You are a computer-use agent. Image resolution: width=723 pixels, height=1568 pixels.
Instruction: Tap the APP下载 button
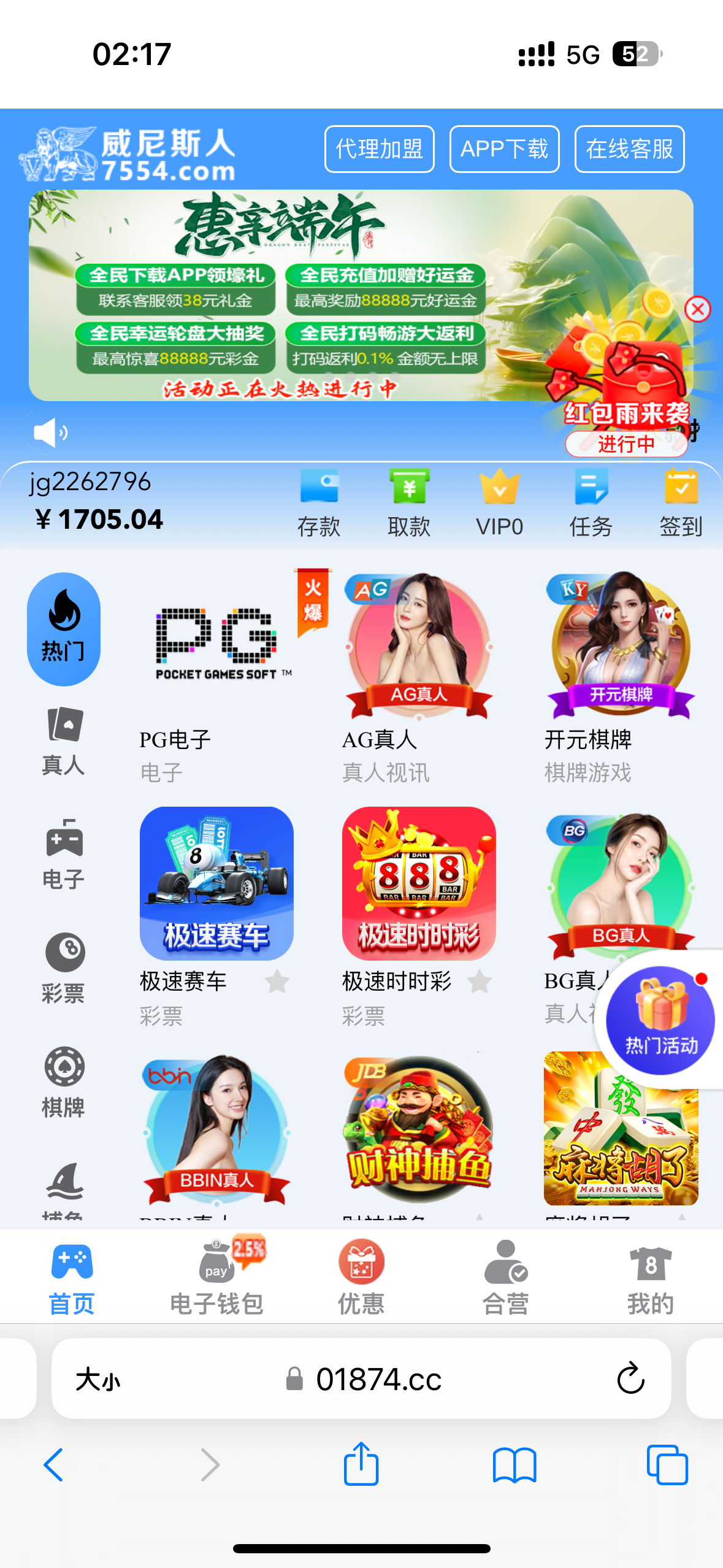pos(504,149)
